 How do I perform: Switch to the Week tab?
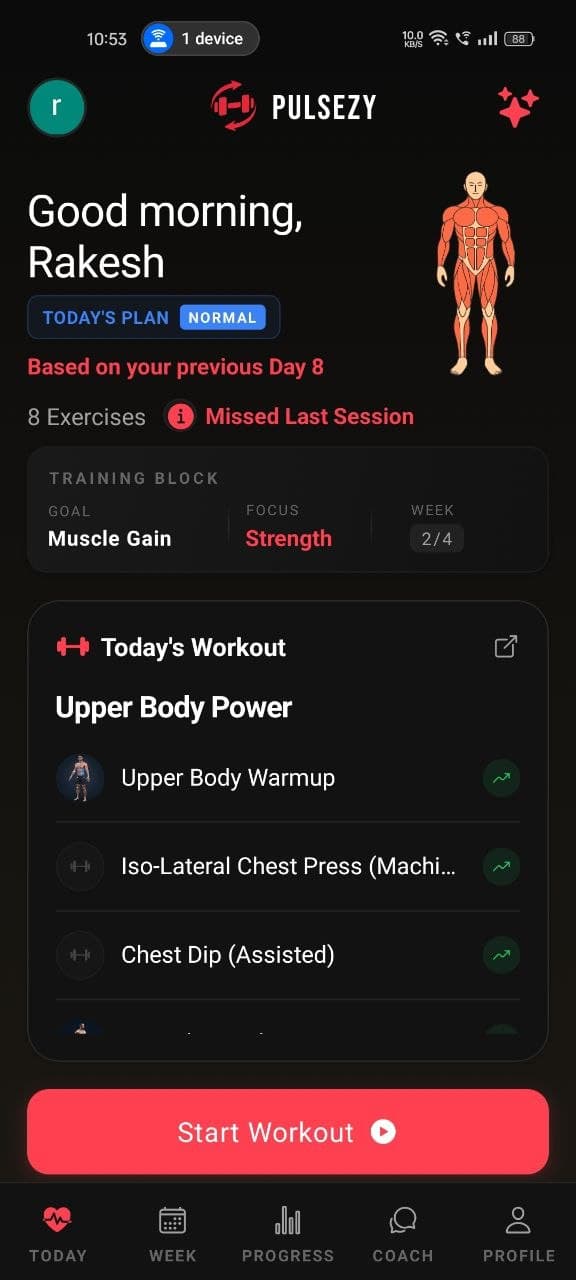(x=173, y=1235)
